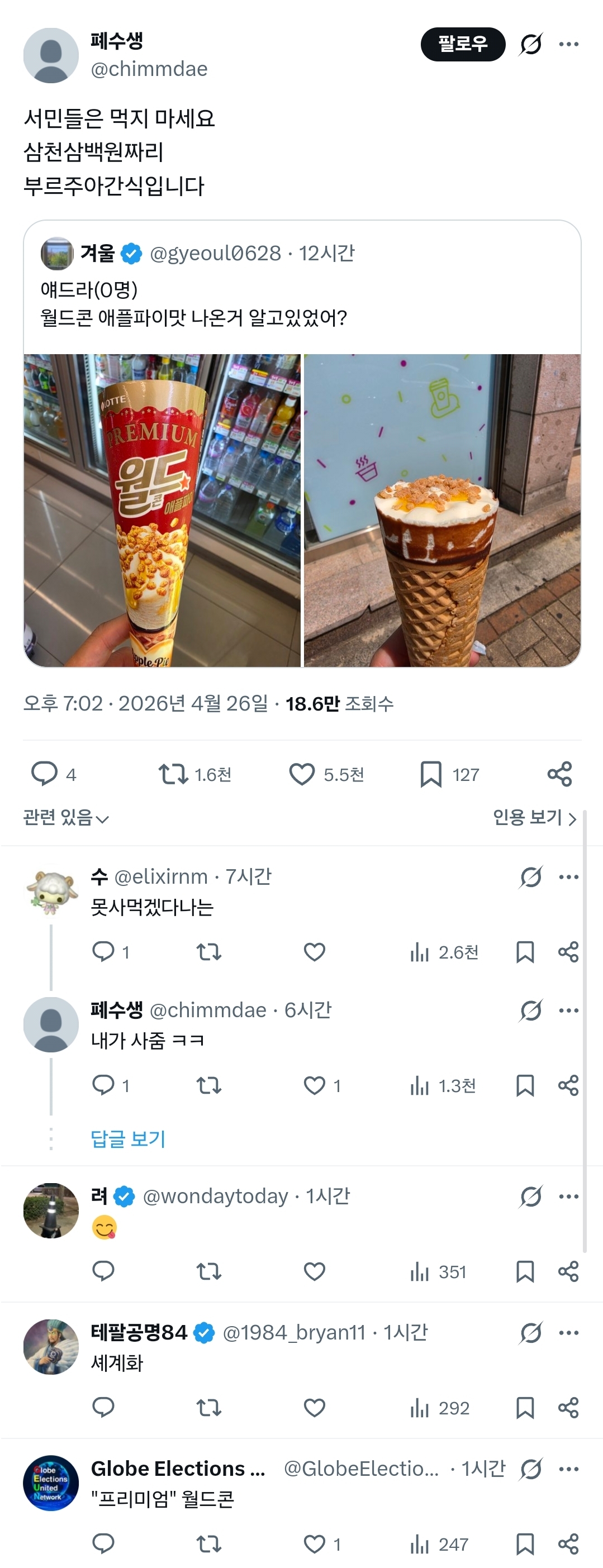The width and height of the screenshot is (603, 1568).
Task: Follow 폐수생 with the 팔로우 button
Action: click(463, 44)
